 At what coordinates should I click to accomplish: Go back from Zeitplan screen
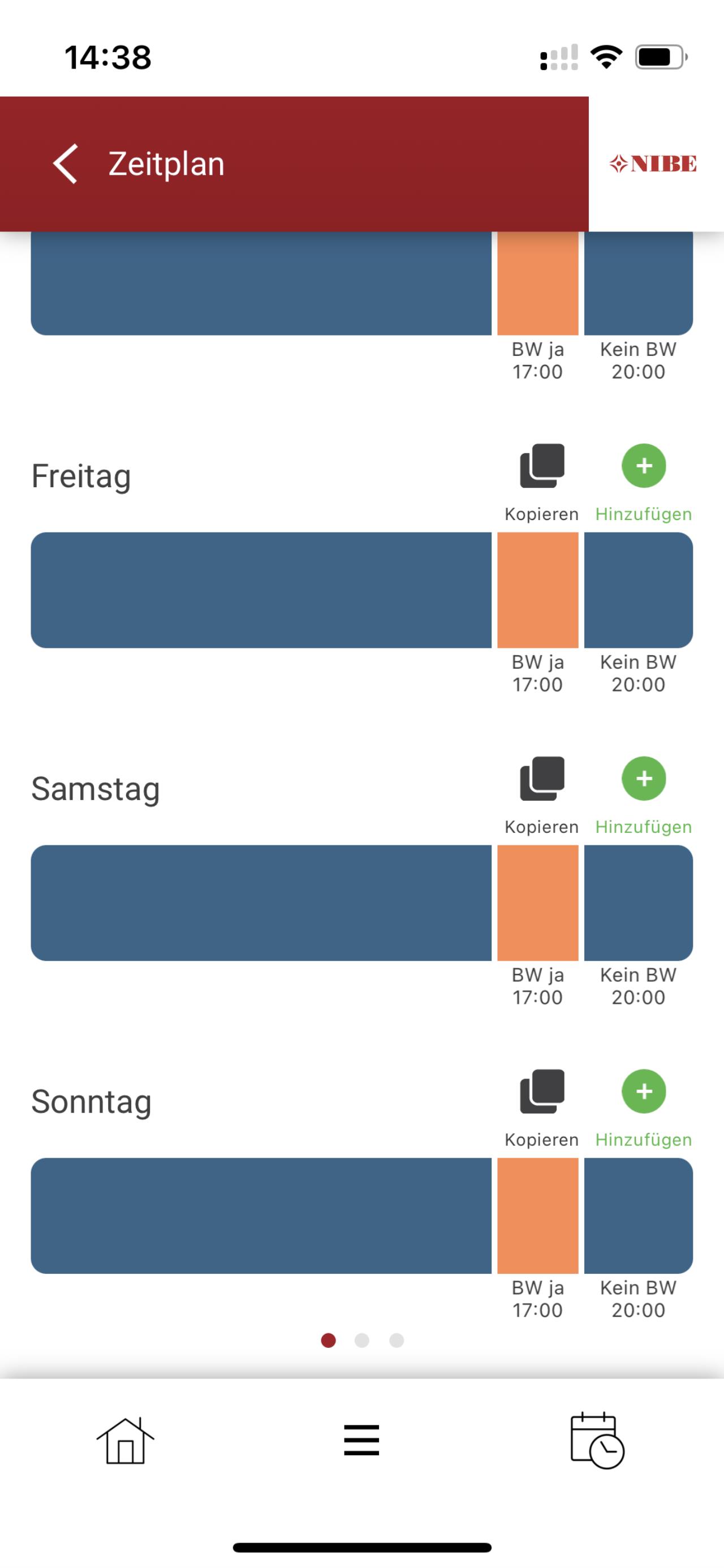pos(65,164)
